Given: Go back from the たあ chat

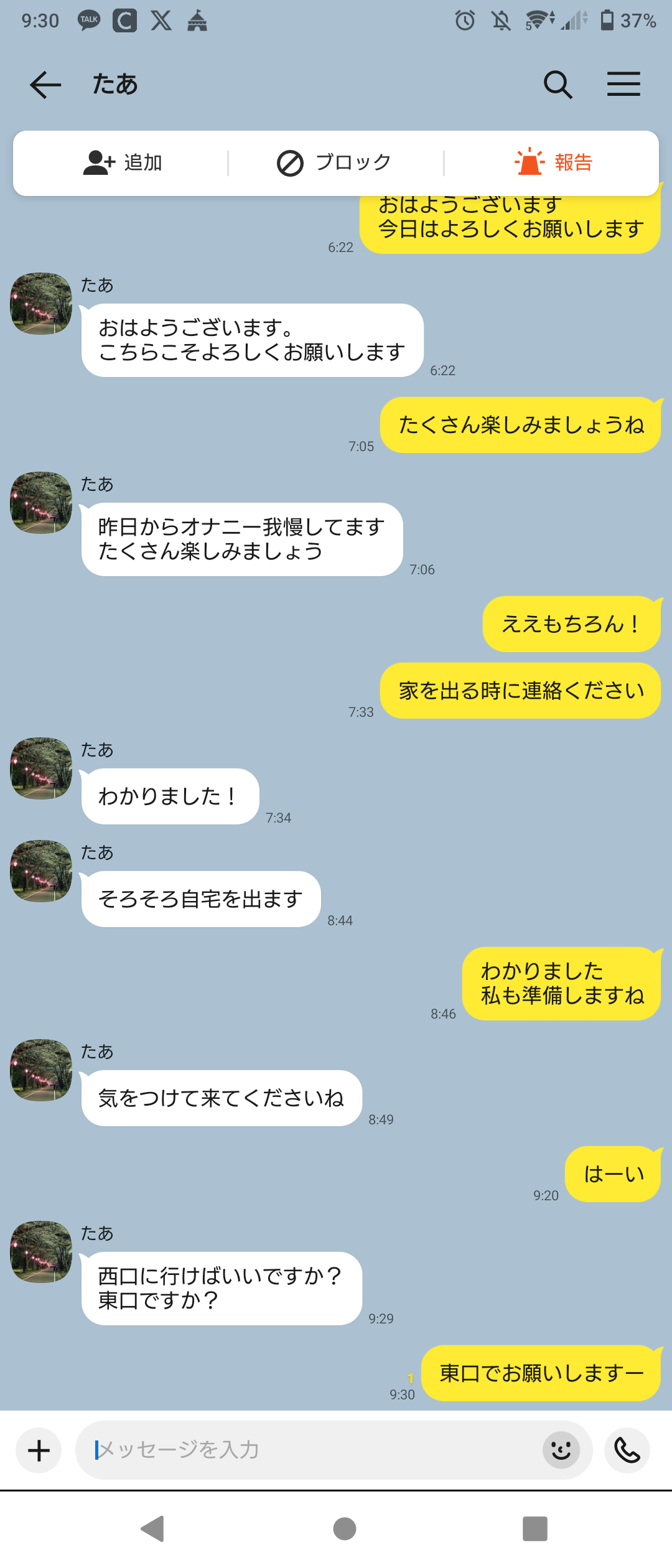Looking at the screenshot, I should (45, 85).
